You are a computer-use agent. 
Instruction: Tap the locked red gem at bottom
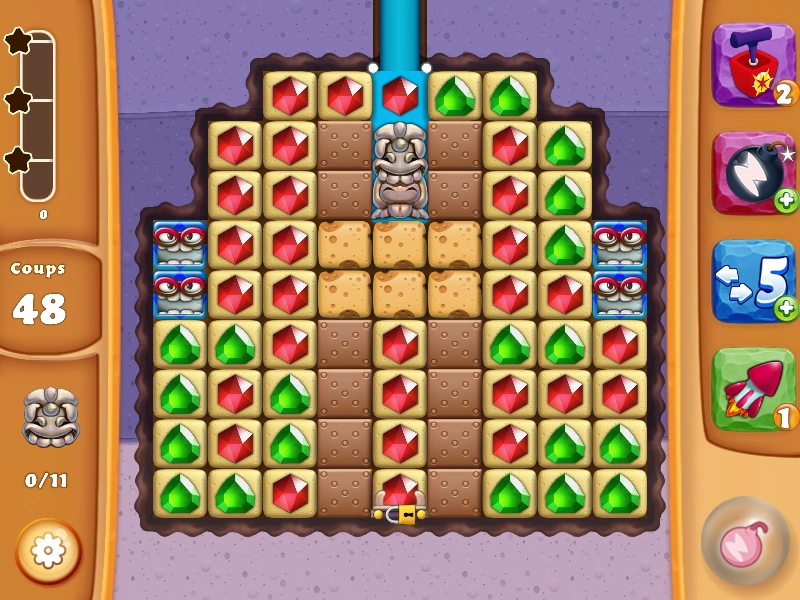tap(400, 494)
